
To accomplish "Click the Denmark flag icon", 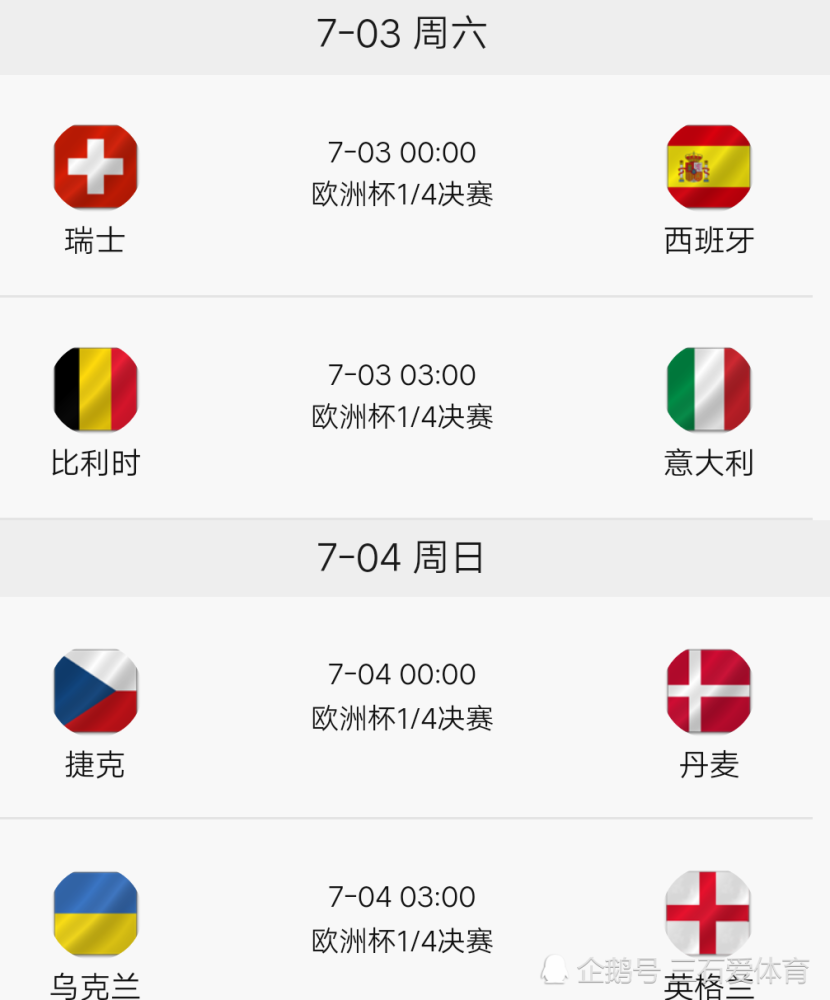I will [708, 690].
